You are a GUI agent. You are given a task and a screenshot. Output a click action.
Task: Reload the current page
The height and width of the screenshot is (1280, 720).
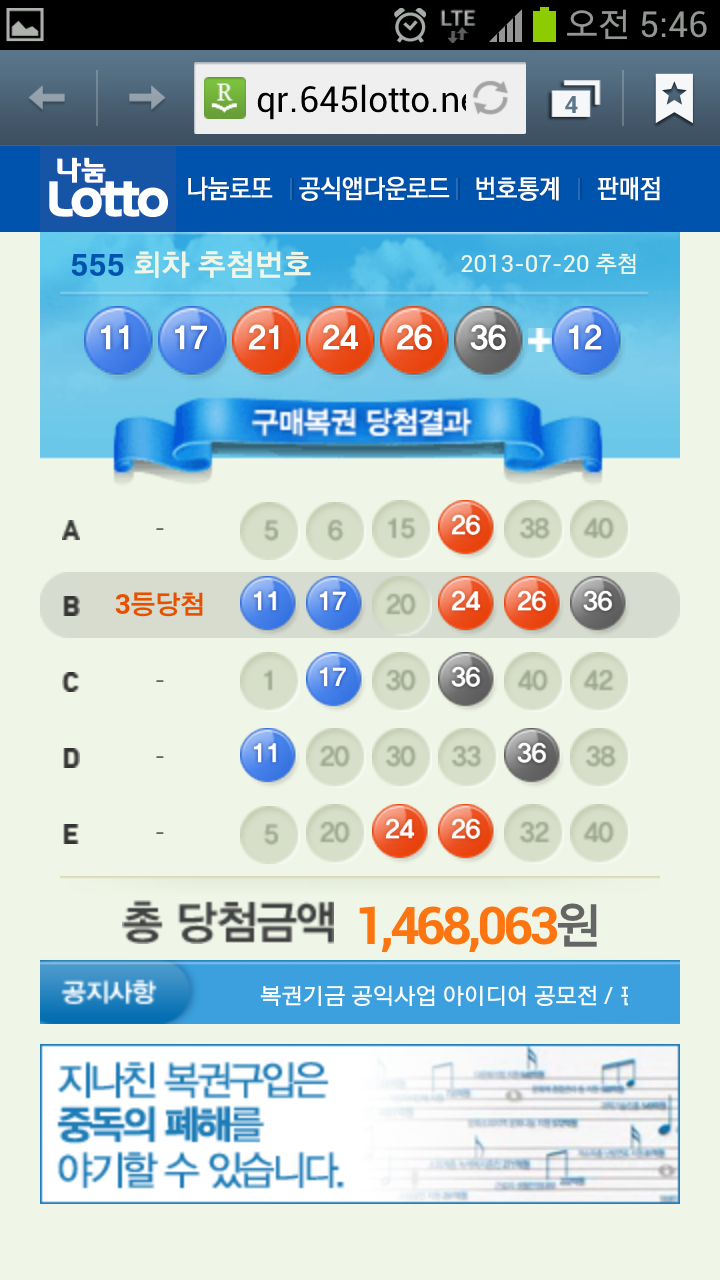pyautogui.click(x=491, y=98)
